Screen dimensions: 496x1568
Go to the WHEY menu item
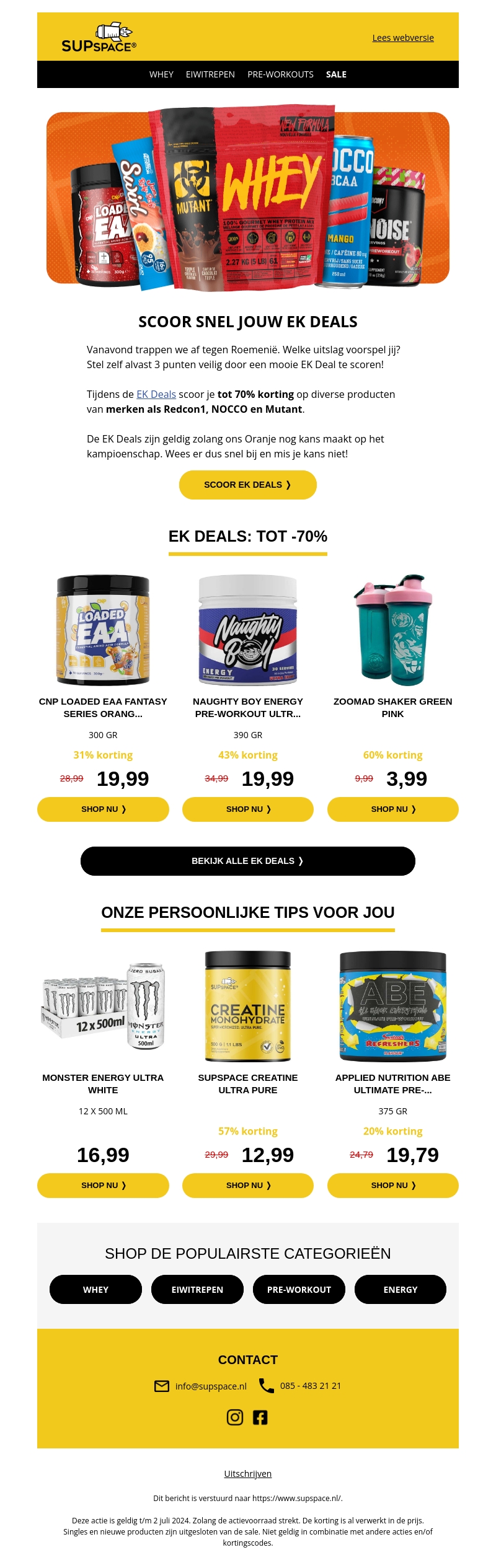coord(161,74)
